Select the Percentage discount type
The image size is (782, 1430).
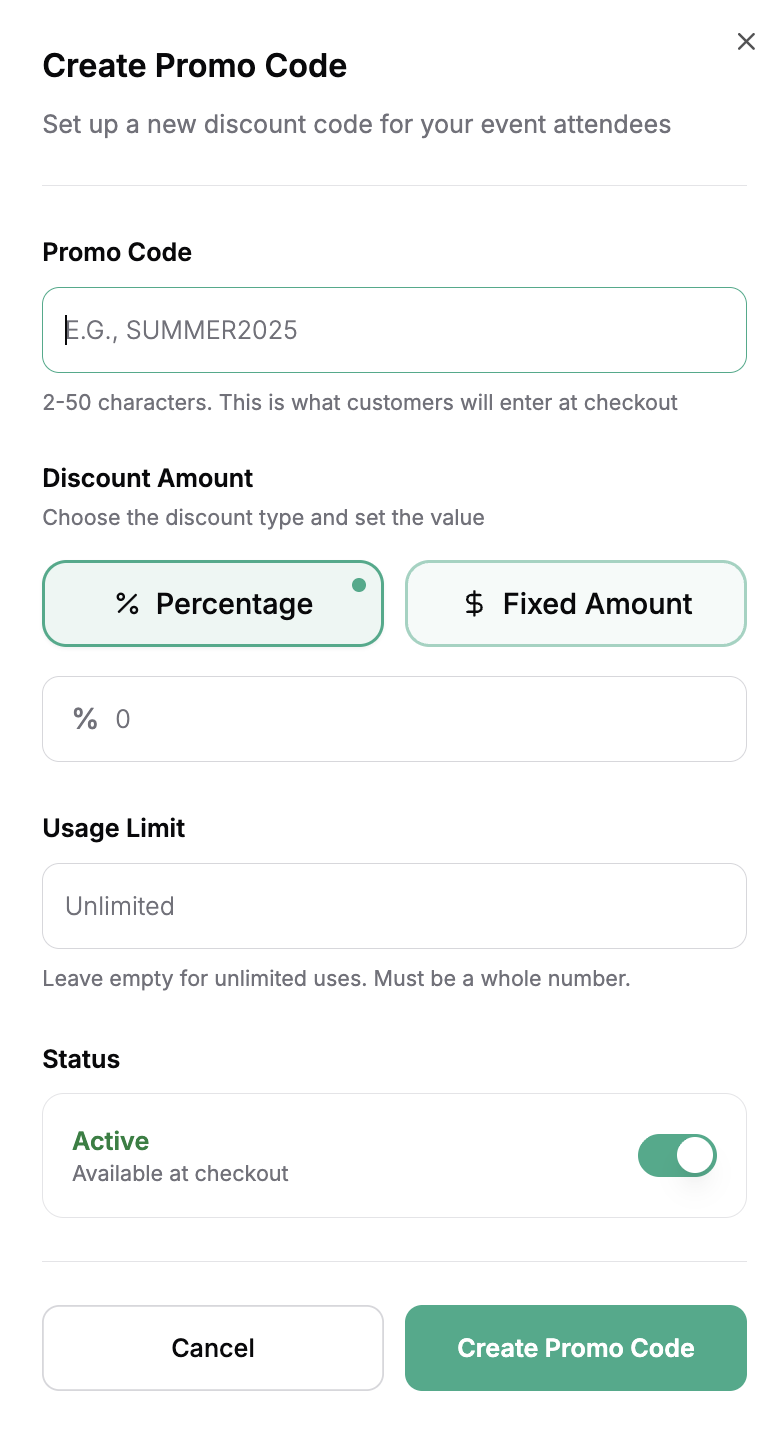[213, 604]
